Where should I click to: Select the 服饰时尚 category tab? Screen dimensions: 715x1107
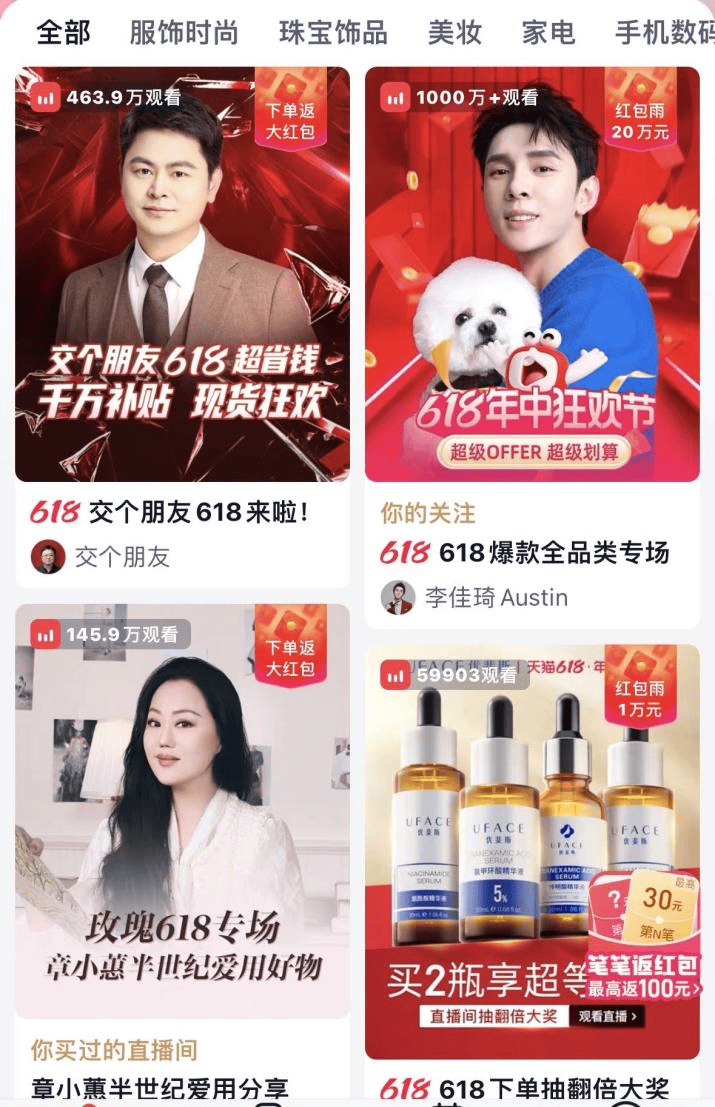(184, 32)
